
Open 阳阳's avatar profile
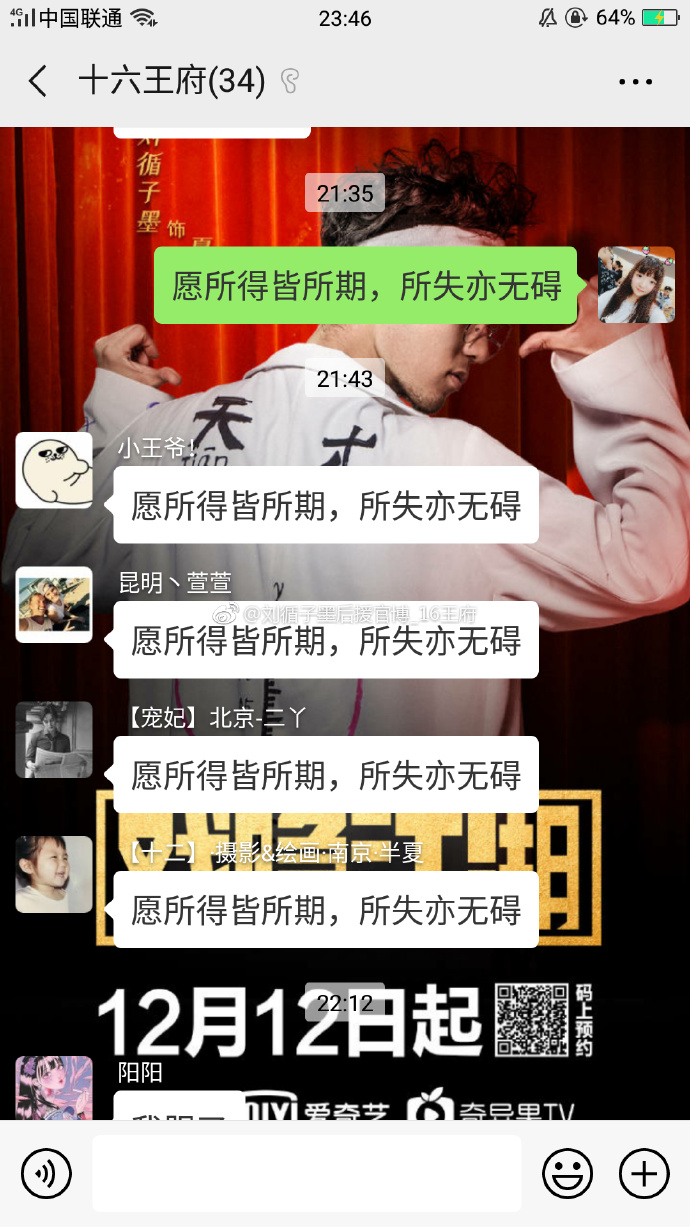[x=54, y=1090]
